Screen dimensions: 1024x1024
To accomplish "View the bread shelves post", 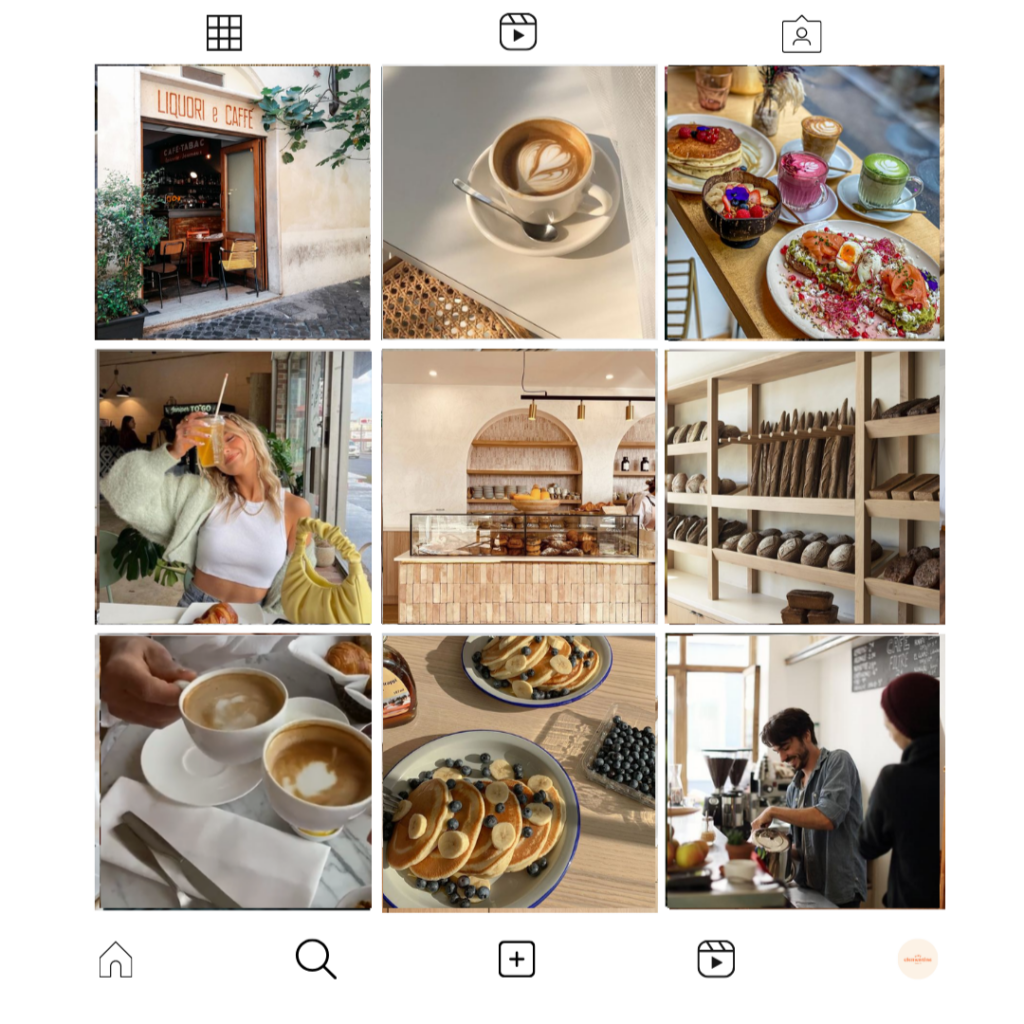I will click(804, 487).
